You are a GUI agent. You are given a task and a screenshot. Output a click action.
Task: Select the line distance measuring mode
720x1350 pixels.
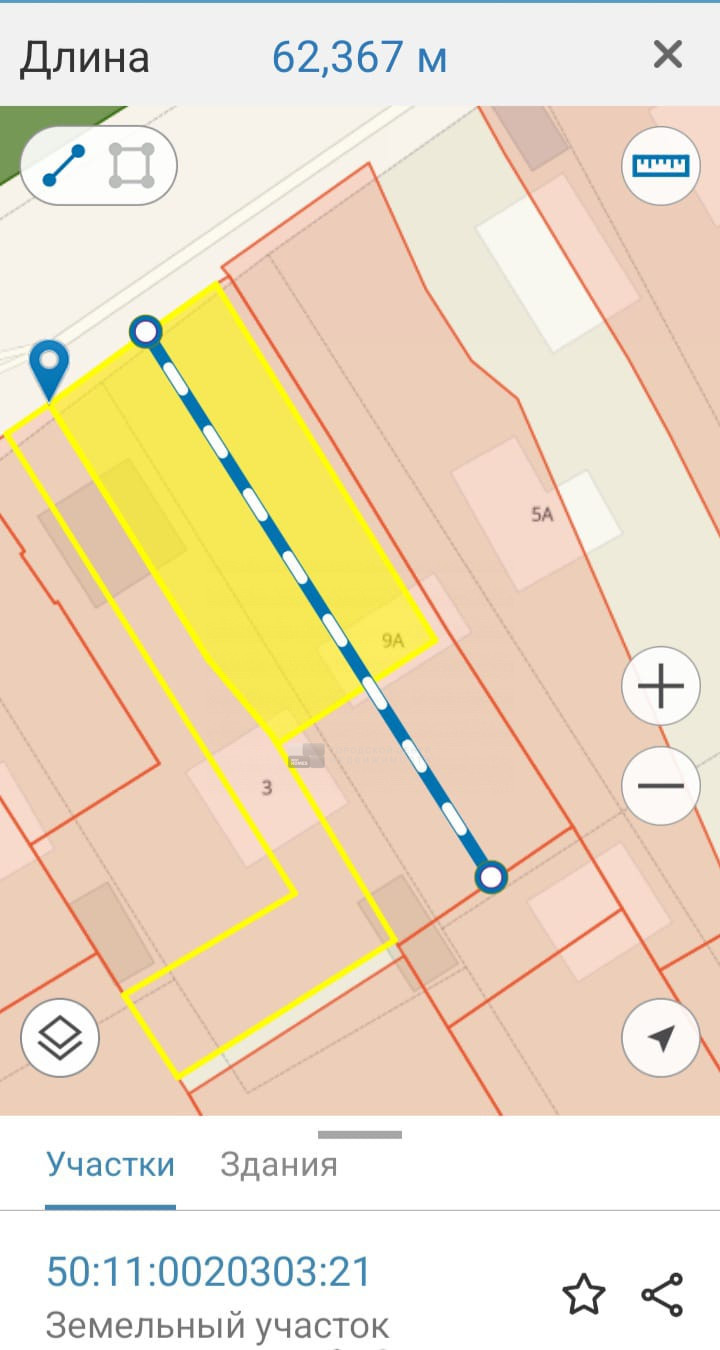click(x=64, y=165)
